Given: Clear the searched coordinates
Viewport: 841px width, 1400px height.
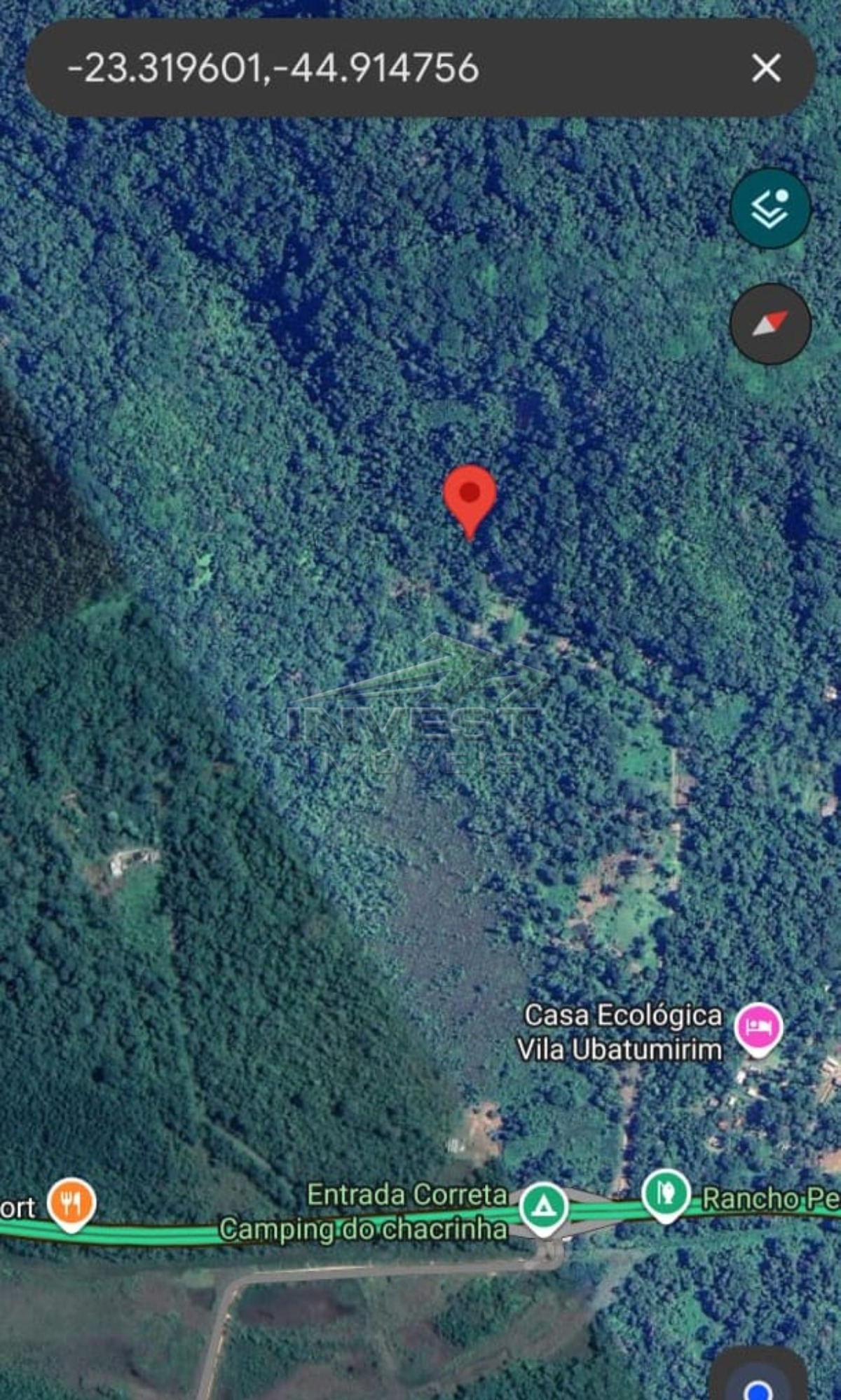Looking at the screenshot, I should tap(765, 68).
